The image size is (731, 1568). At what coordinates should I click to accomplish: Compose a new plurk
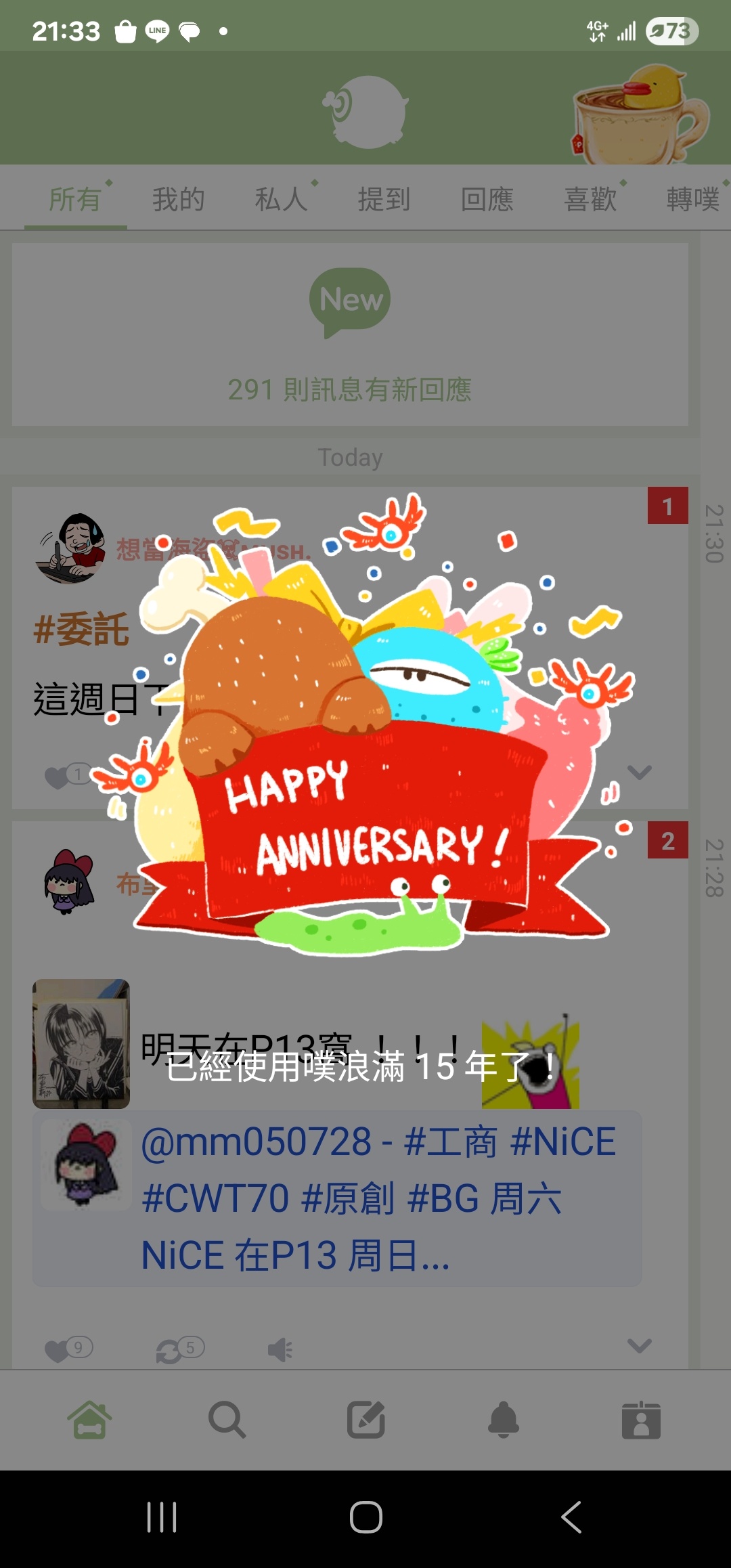366,1420
